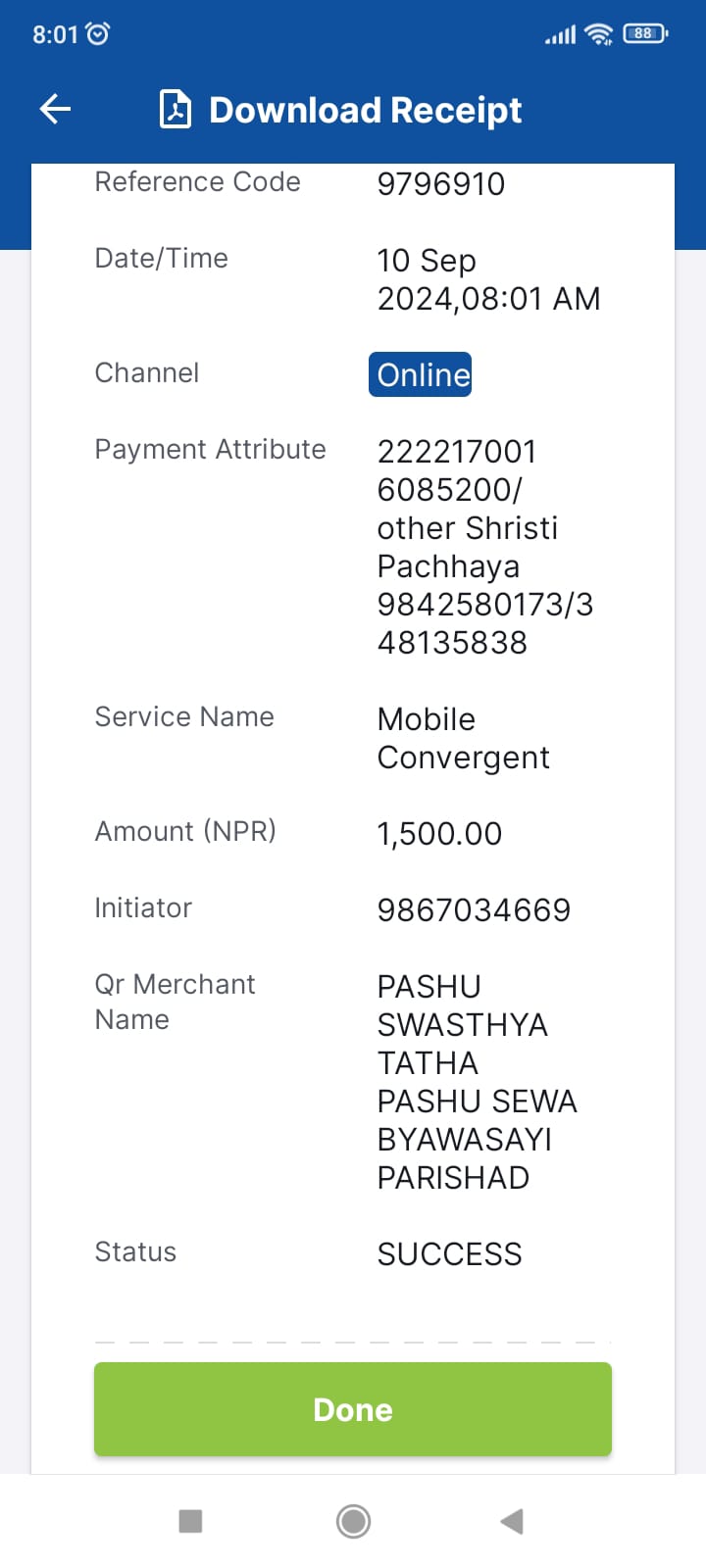Tap Download Receipt to save PDF

340,110
